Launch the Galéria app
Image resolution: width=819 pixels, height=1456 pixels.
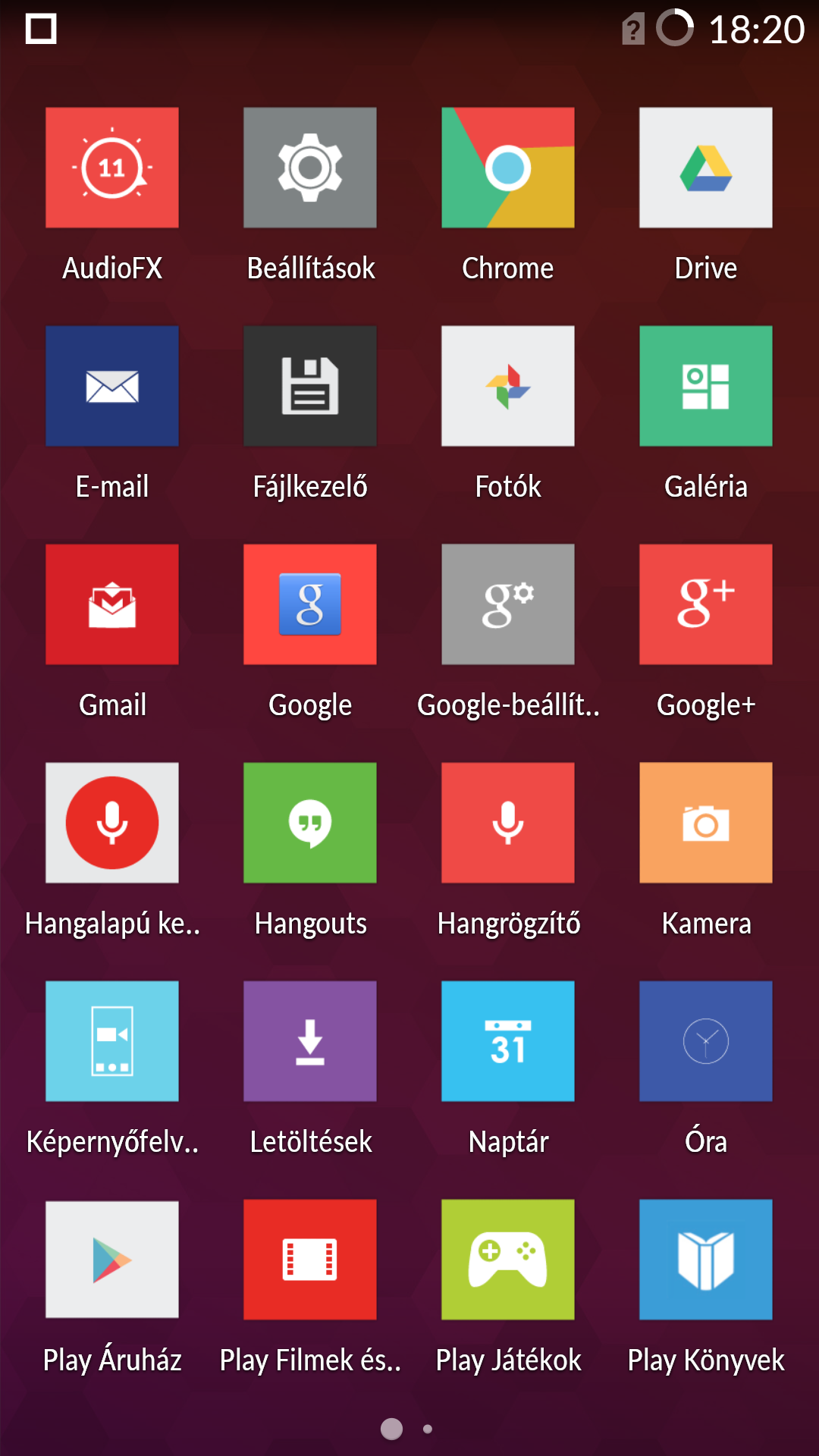coord(706,386)
